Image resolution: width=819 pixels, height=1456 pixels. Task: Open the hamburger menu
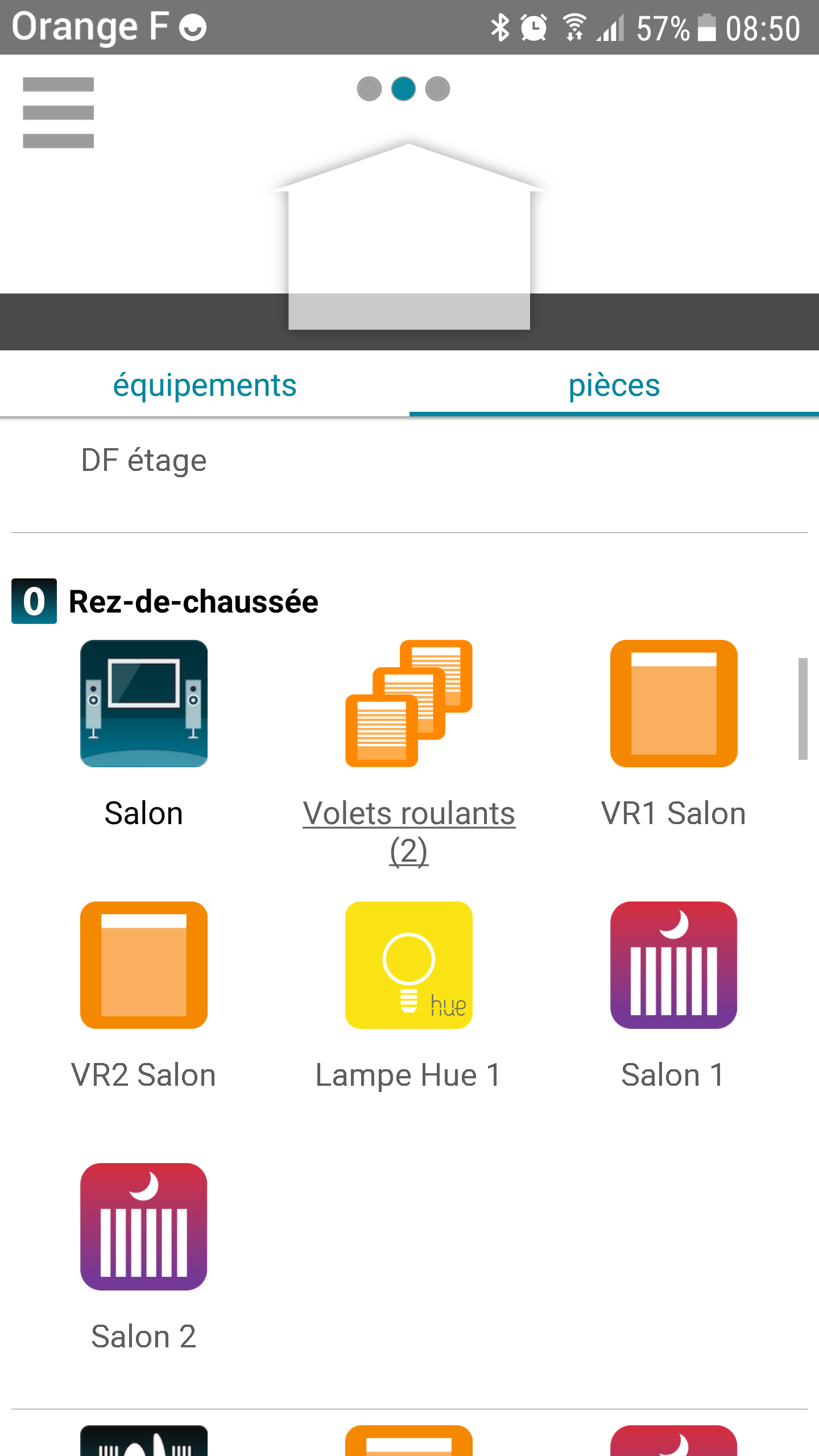[x=58, y=113]
